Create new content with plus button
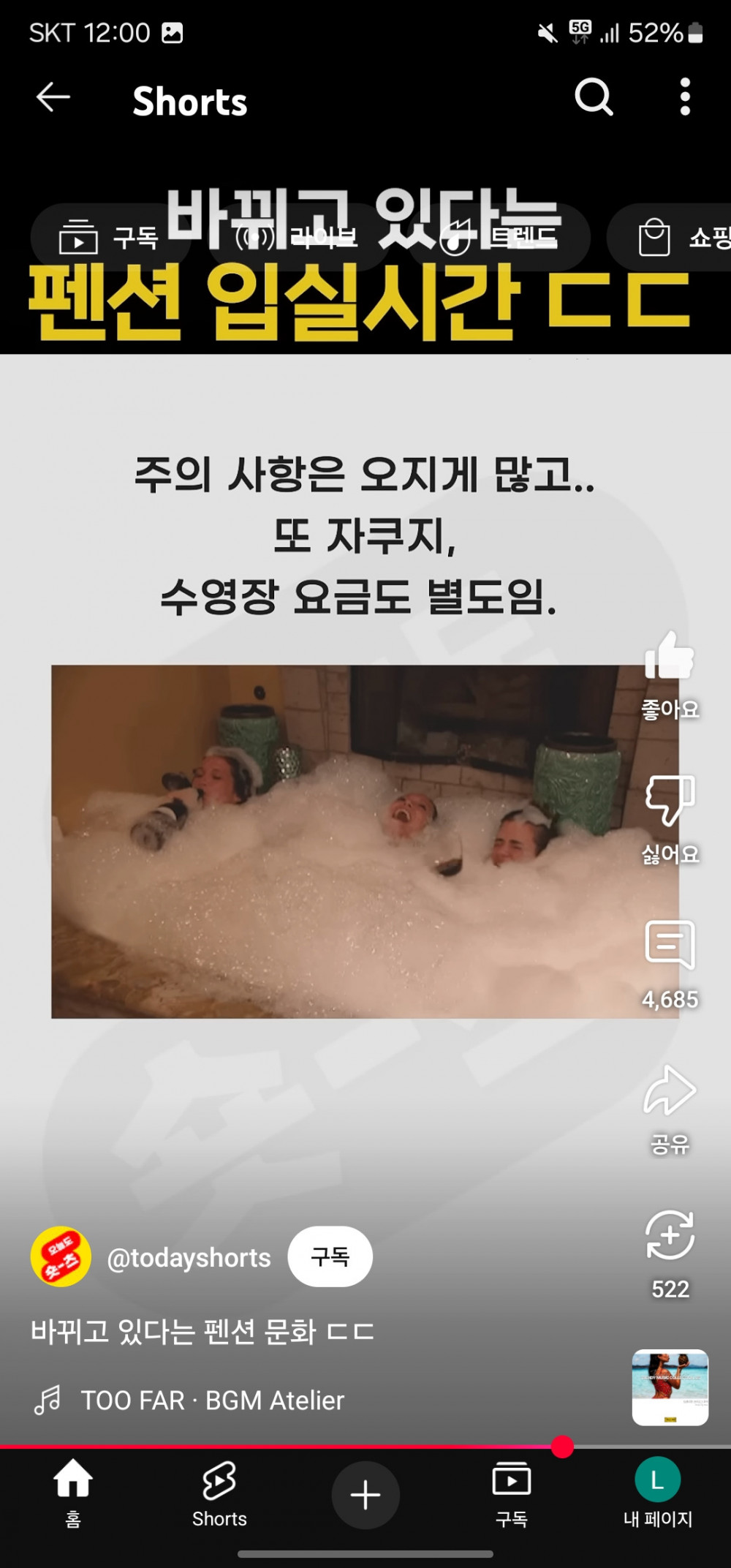Screen dimensions: 731x1568 coord(365,1495)
